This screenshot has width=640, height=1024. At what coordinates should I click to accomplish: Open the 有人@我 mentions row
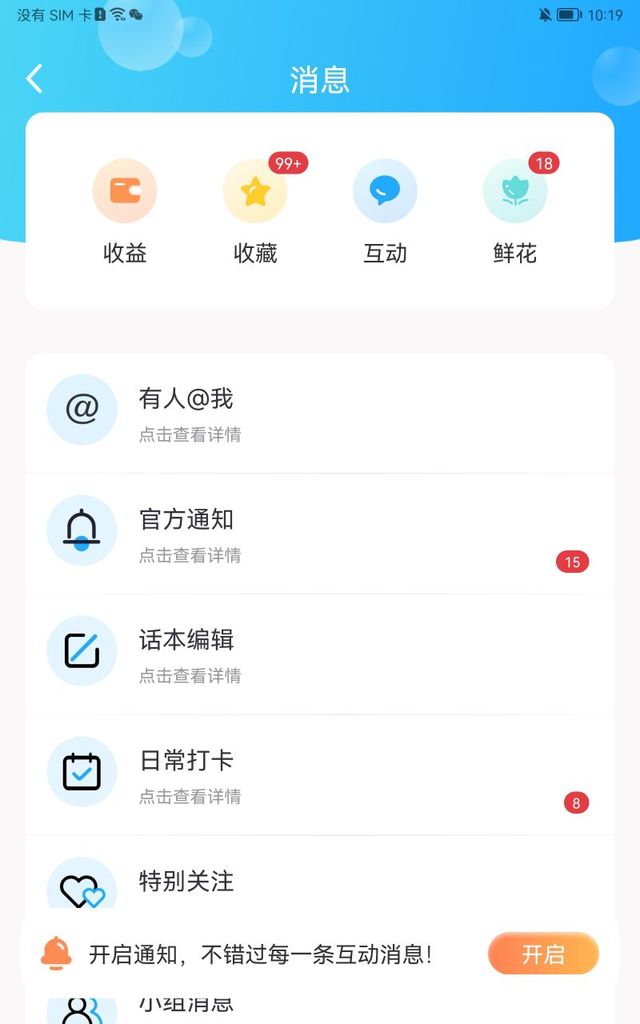click(320, 413)
